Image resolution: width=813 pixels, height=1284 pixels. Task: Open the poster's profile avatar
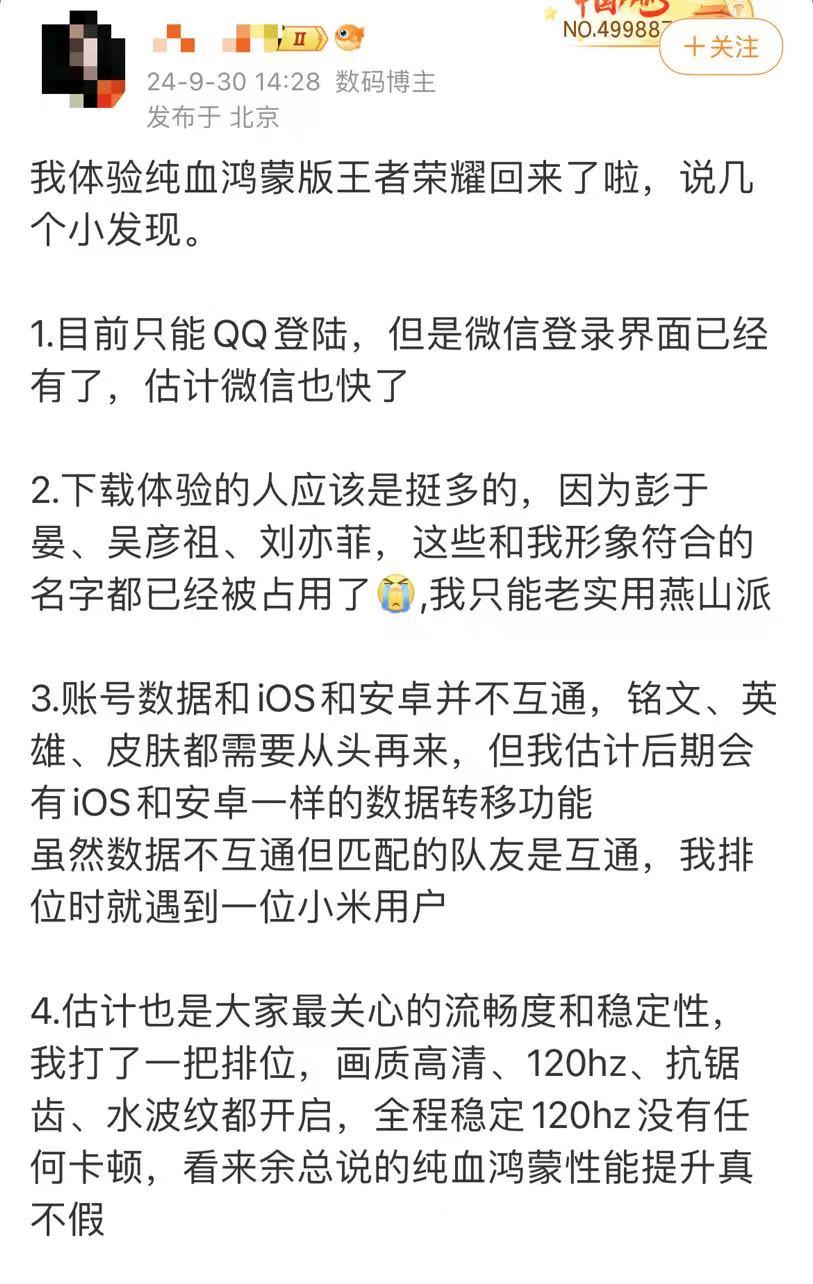point(83,58)
